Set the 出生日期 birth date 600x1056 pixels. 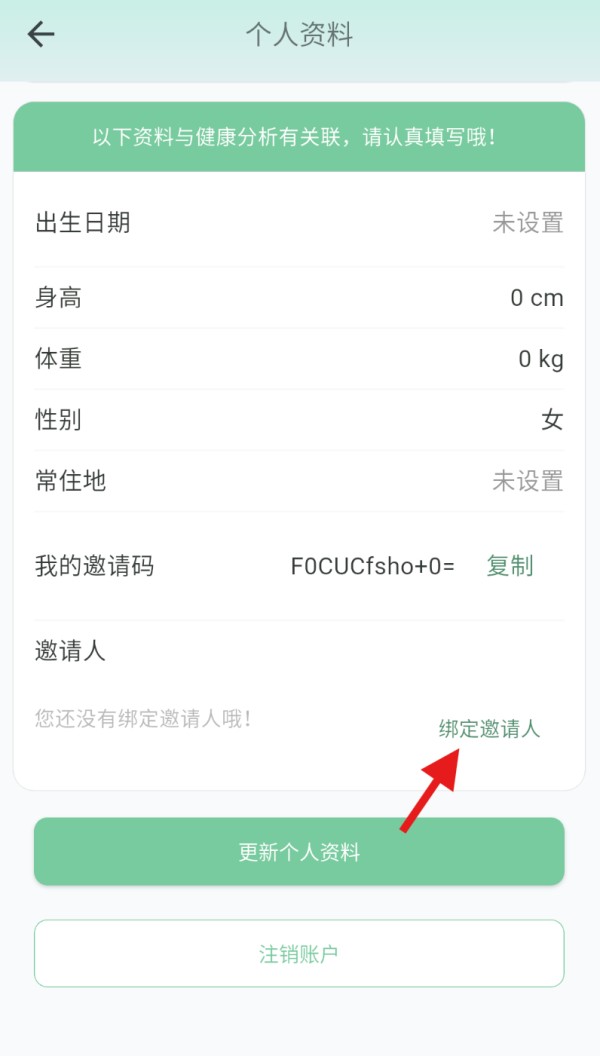point(299,222)
